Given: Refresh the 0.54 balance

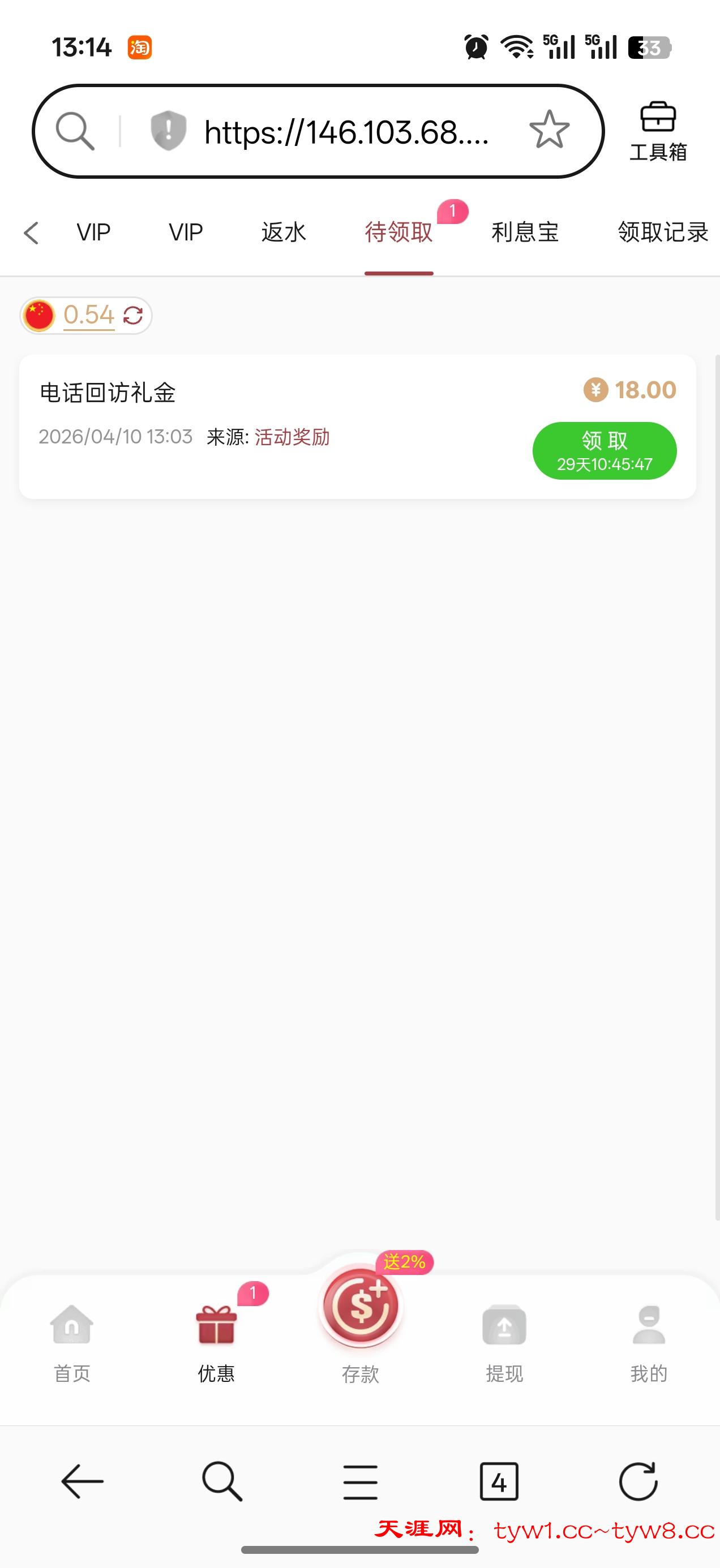Looking at the screenshot, I should [x=133, y=315].
